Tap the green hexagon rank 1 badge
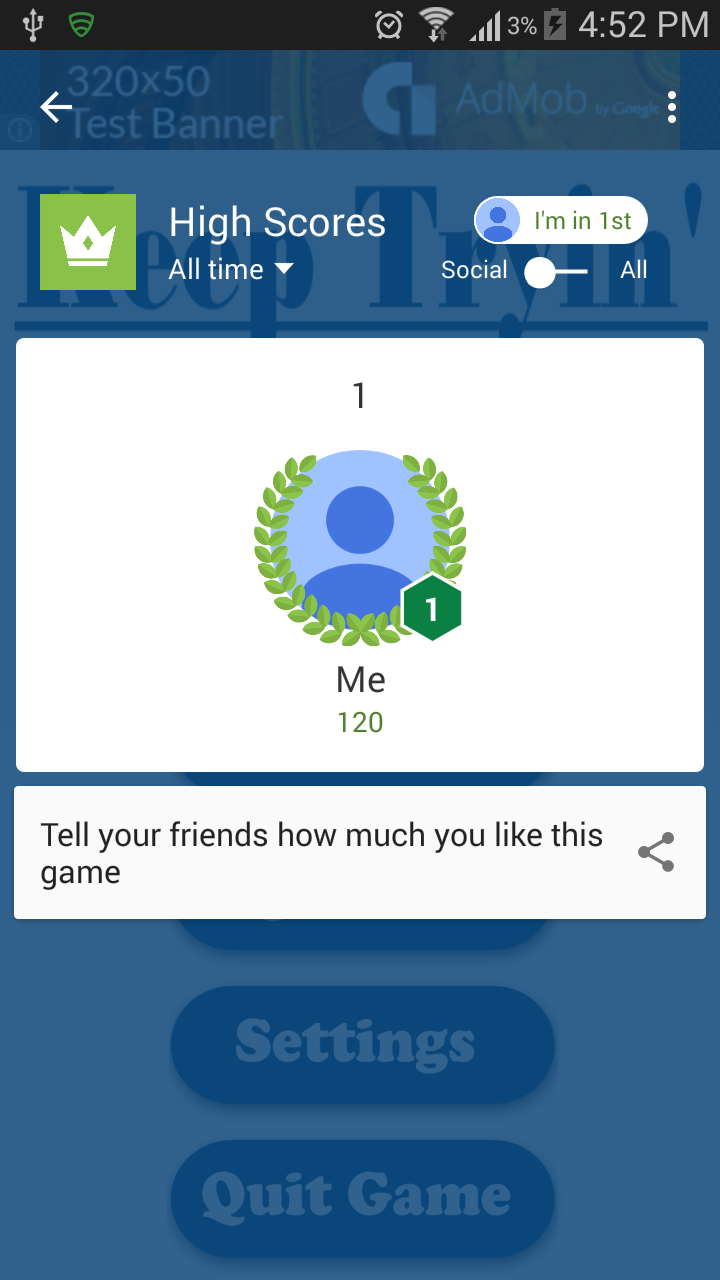 coord(433,606)
